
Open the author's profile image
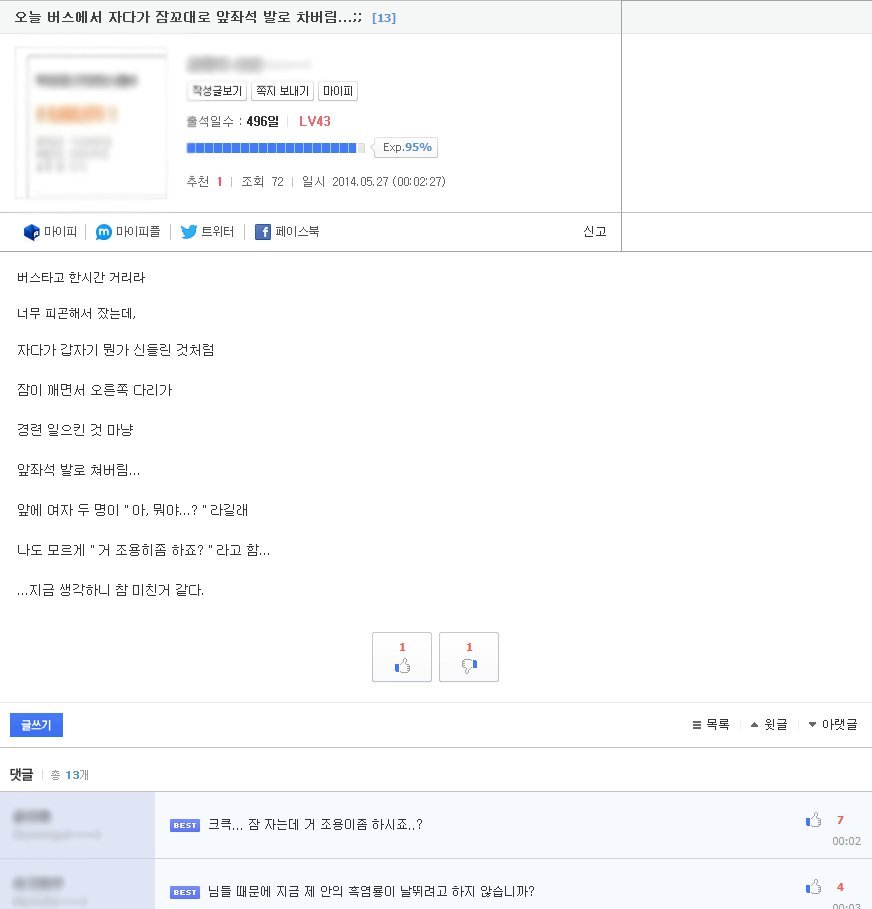click(x=91, y=123)
